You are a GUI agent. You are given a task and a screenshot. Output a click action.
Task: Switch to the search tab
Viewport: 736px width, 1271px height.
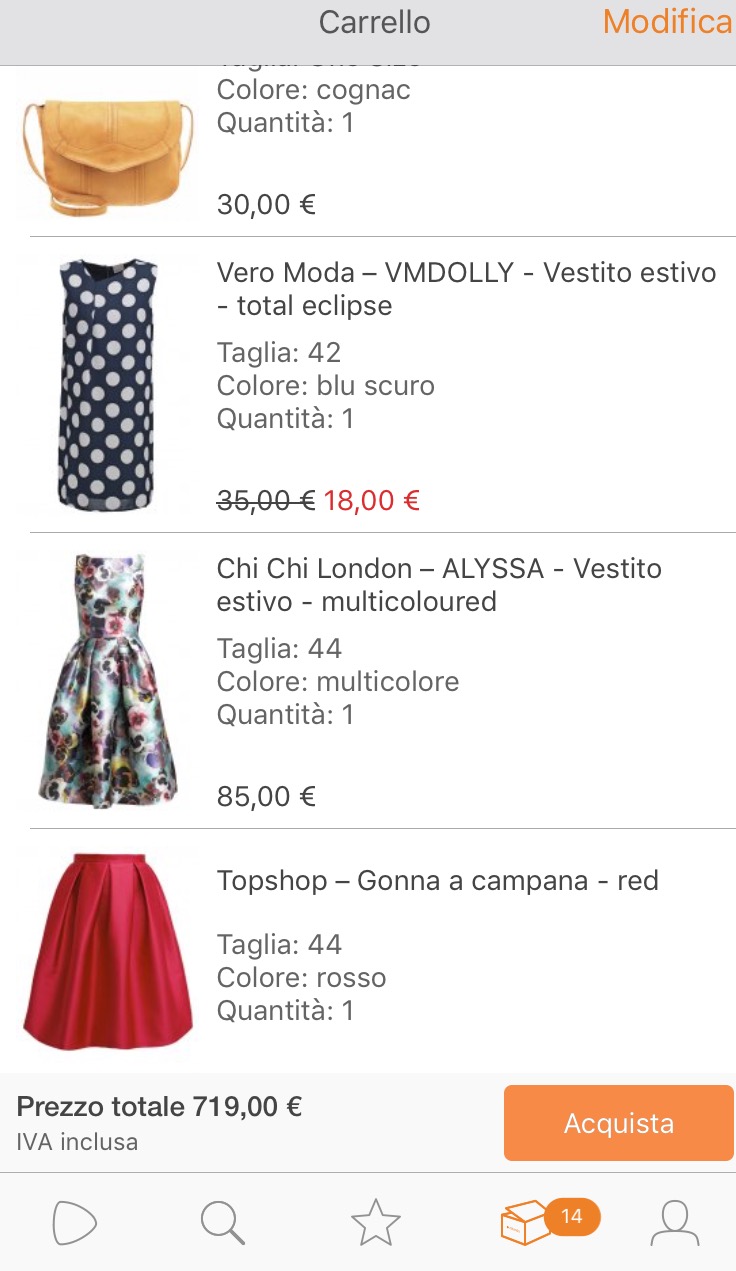tap(222, 1223)
